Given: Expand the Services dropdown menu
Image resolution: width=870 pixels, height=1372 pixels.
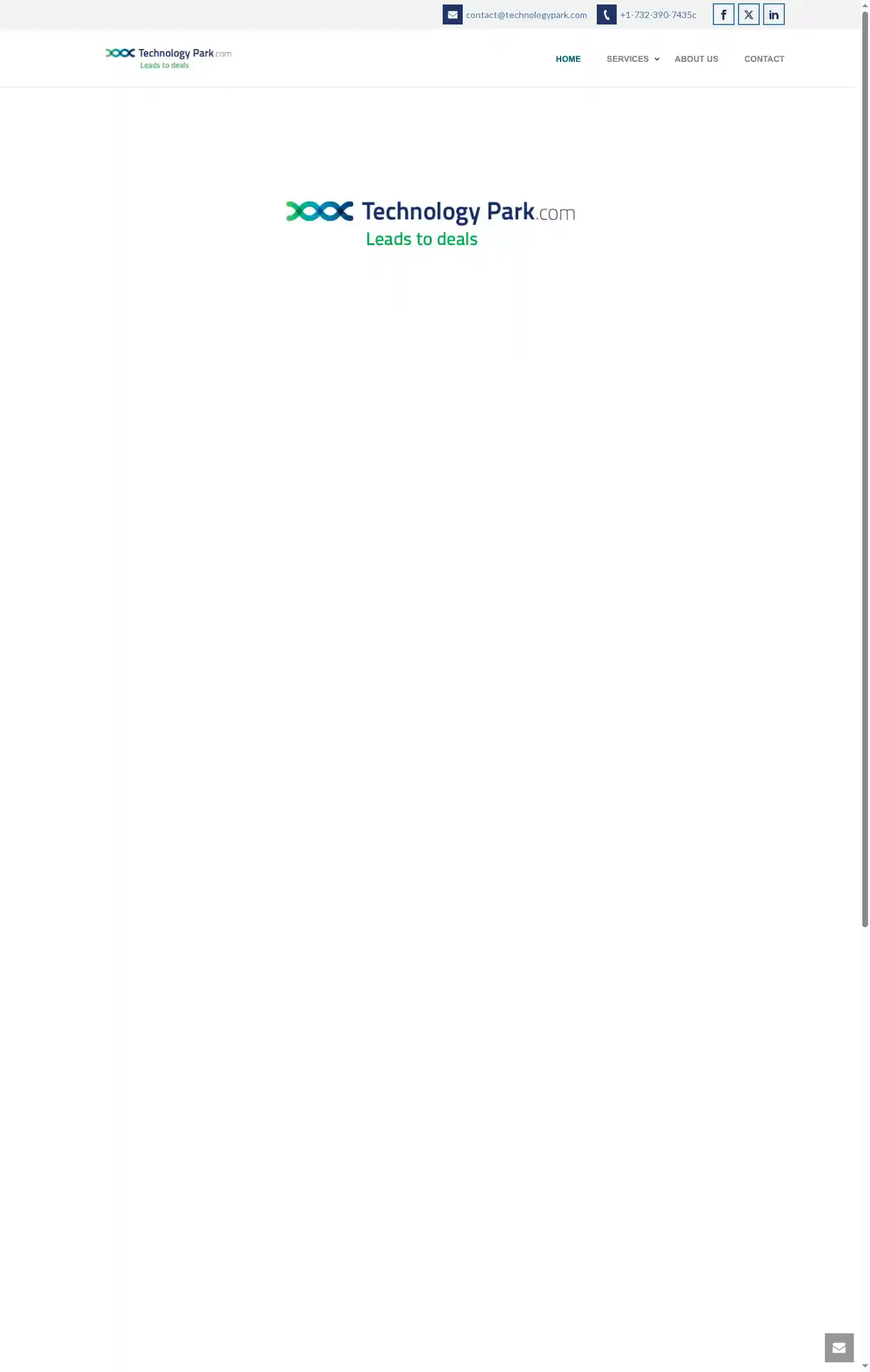Looking at the screenshot, I should point(632,59).
